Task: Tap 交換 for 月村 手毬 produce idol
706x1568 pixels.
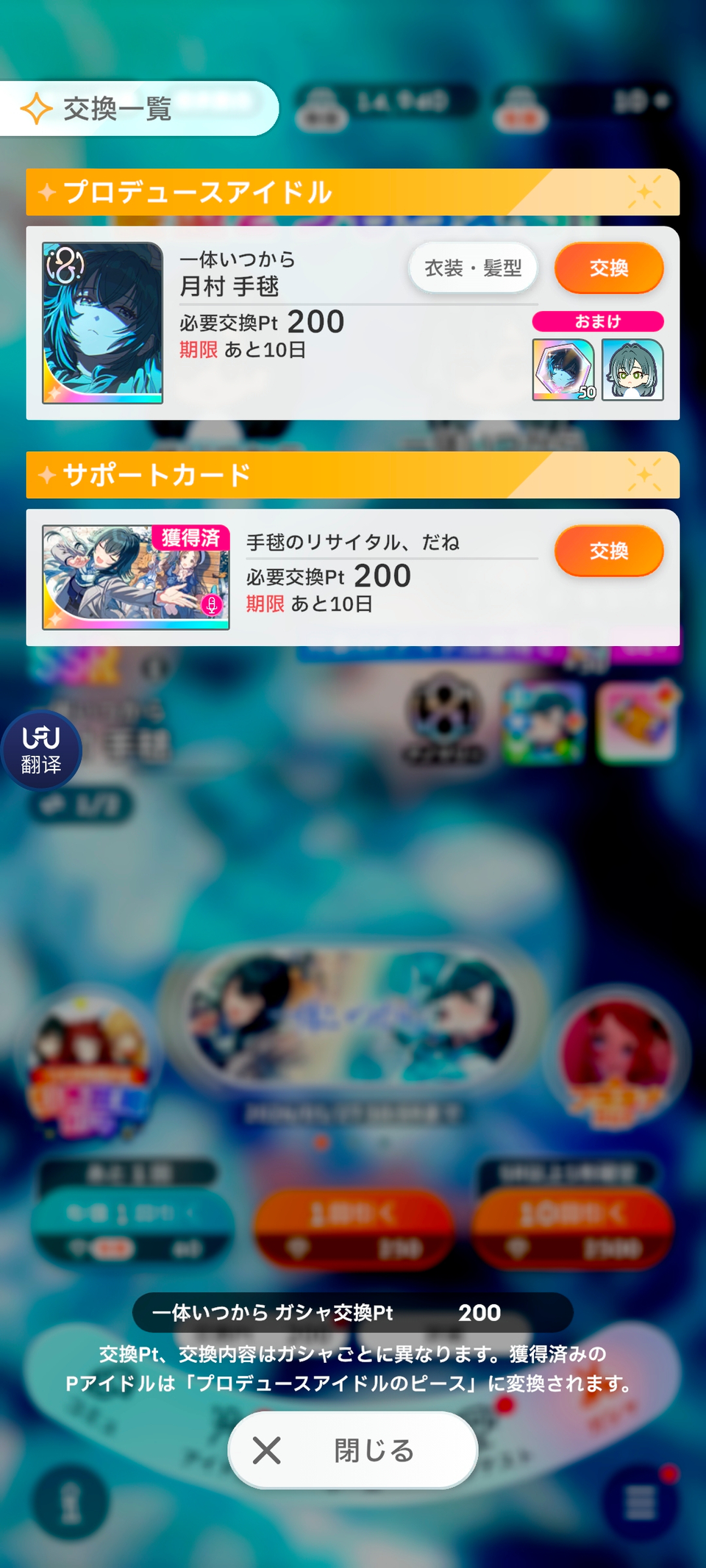Action: [x=609, y=268]
